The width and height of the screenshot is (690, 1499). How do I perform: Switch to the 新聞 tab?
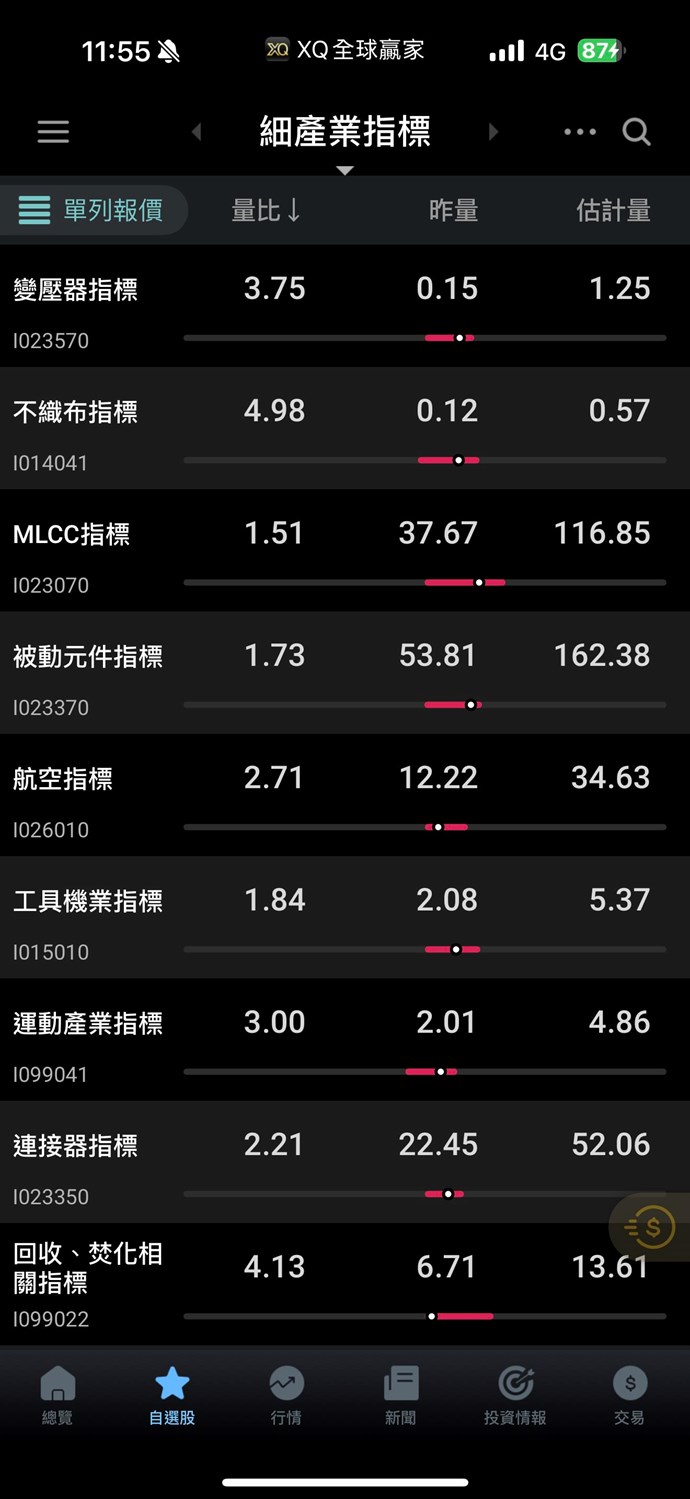pyautogui.click(x=401, y=1395)
